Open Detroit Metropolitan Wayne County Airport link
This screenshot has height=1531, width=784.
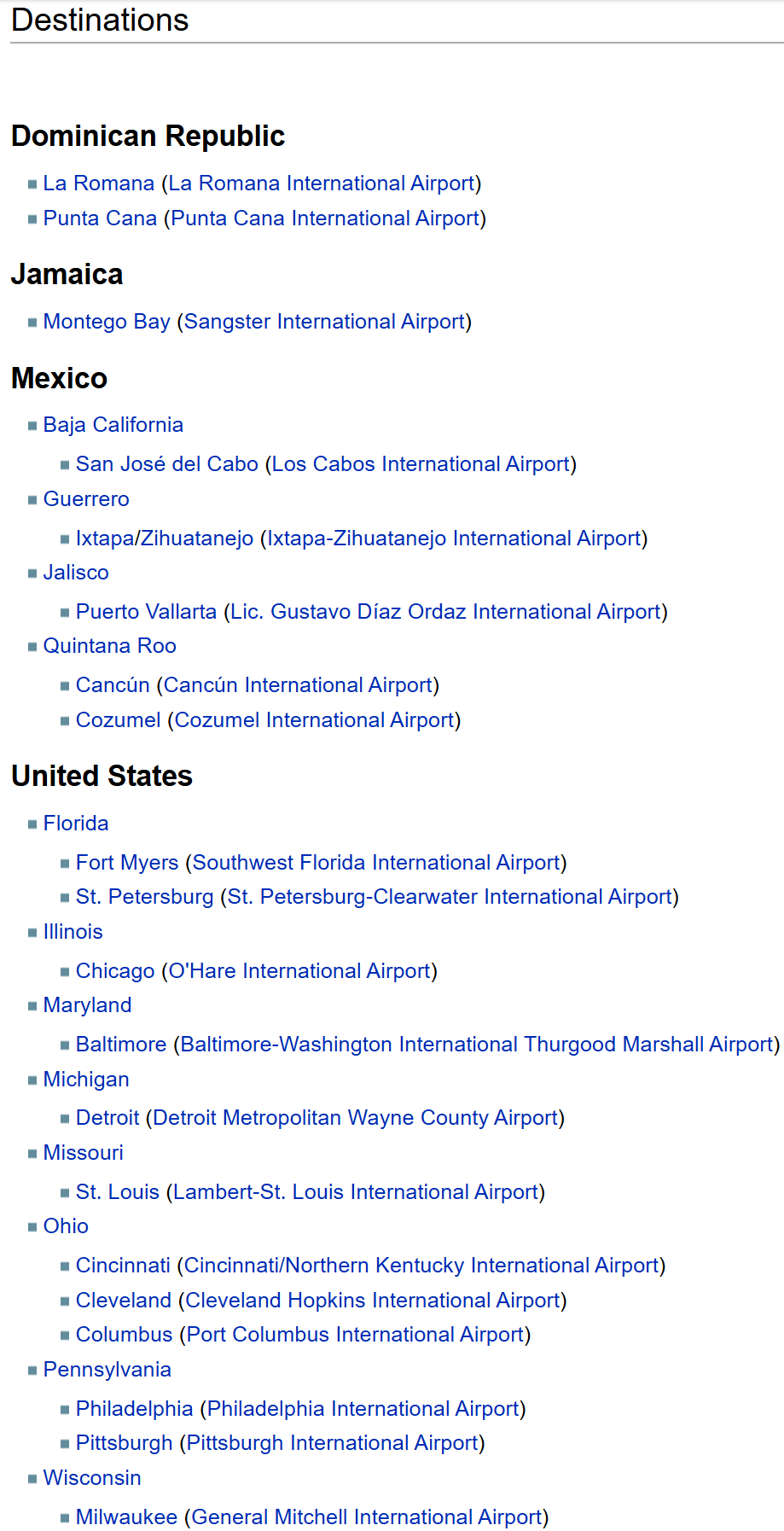tap(356, 1118)
